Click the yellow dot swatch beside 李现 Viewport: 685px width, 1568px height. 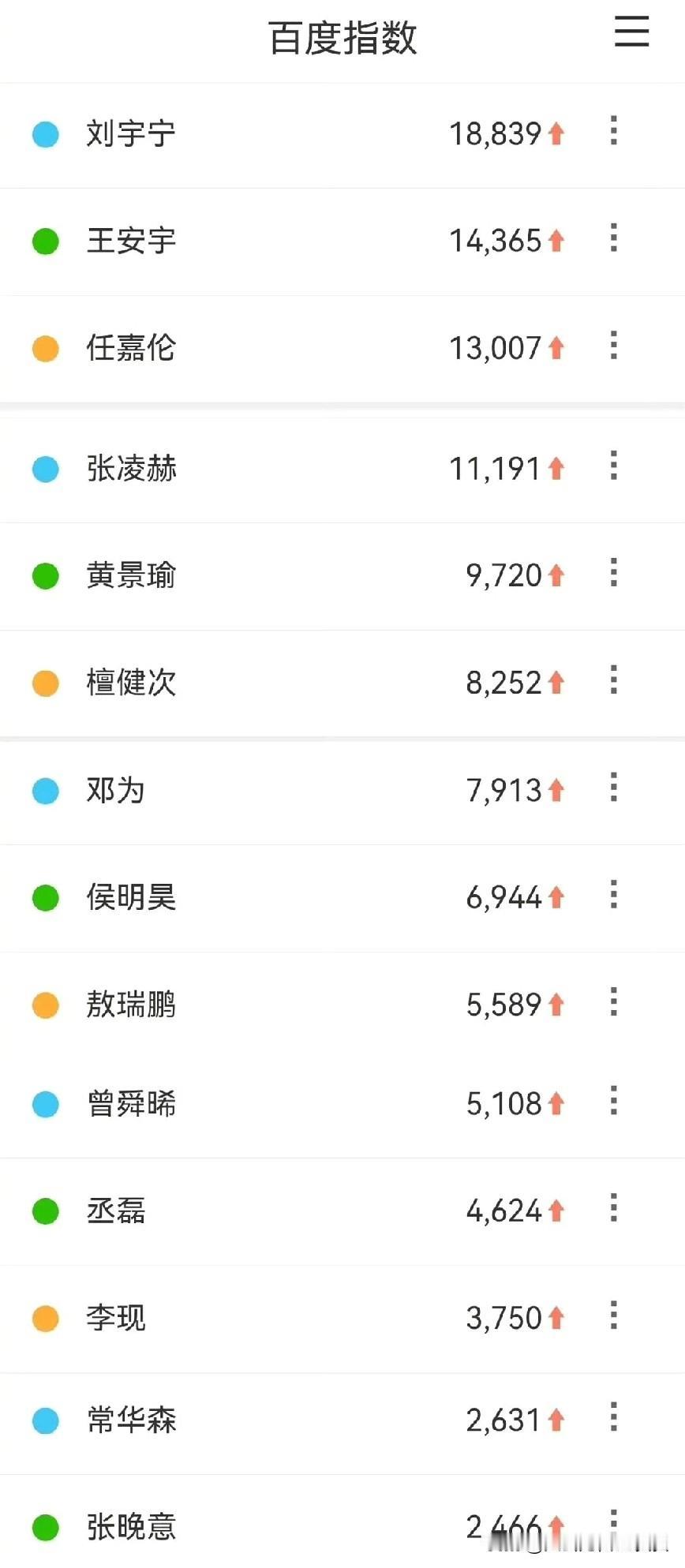[x=45, y=1317]
